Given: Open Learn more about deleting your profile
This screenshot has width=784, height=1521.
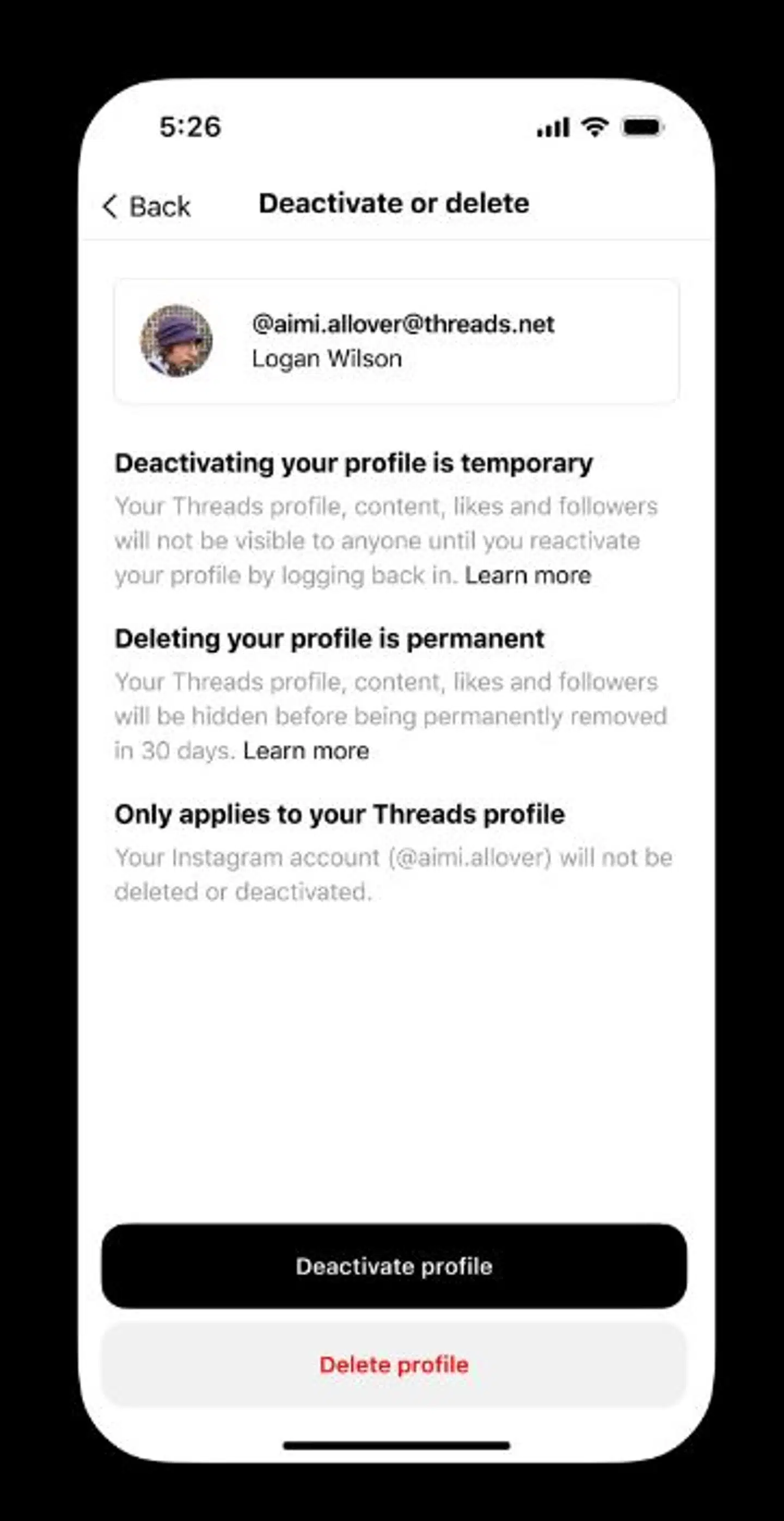Looking at the screenshot, I should pos(305,751).
